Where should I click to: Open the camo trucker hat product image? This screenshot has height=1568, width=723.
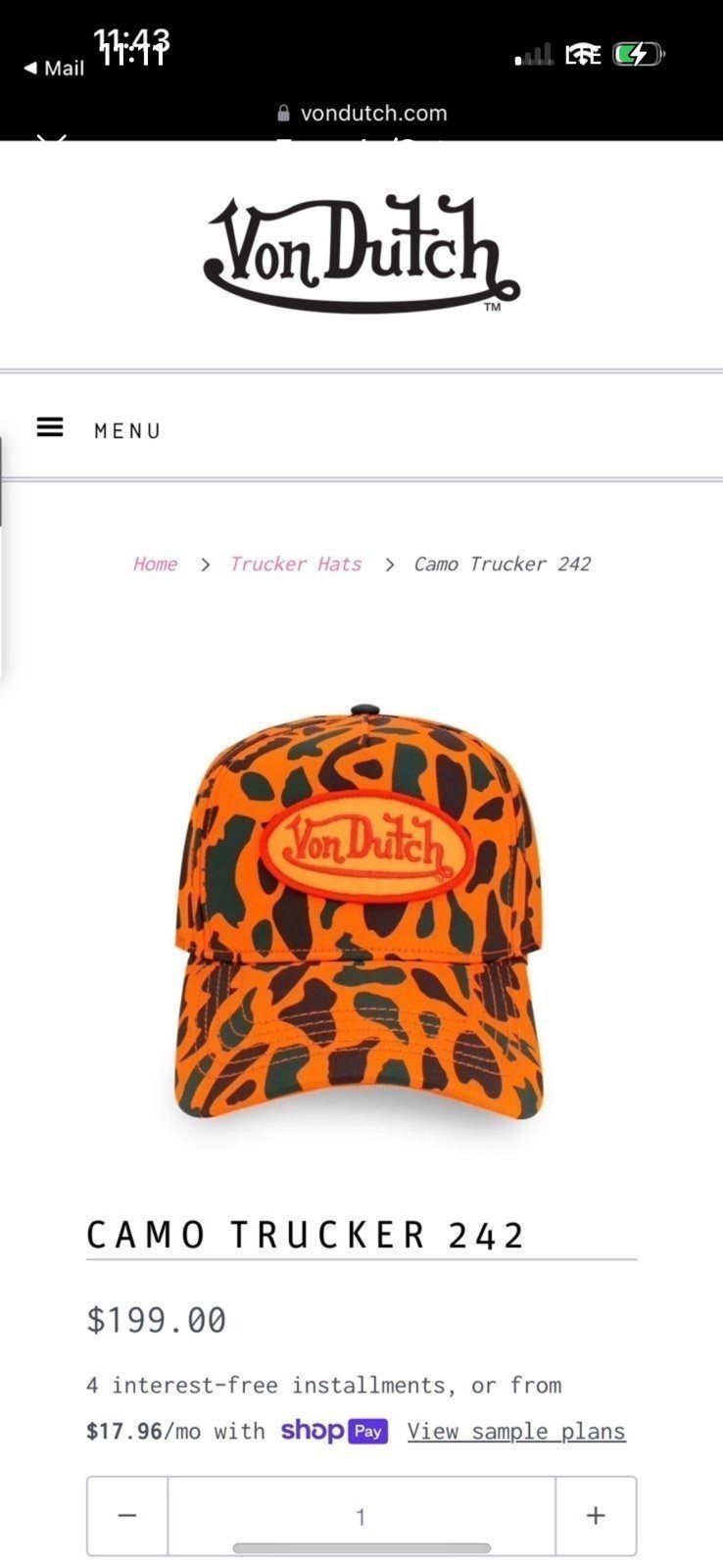coord(361,911)
